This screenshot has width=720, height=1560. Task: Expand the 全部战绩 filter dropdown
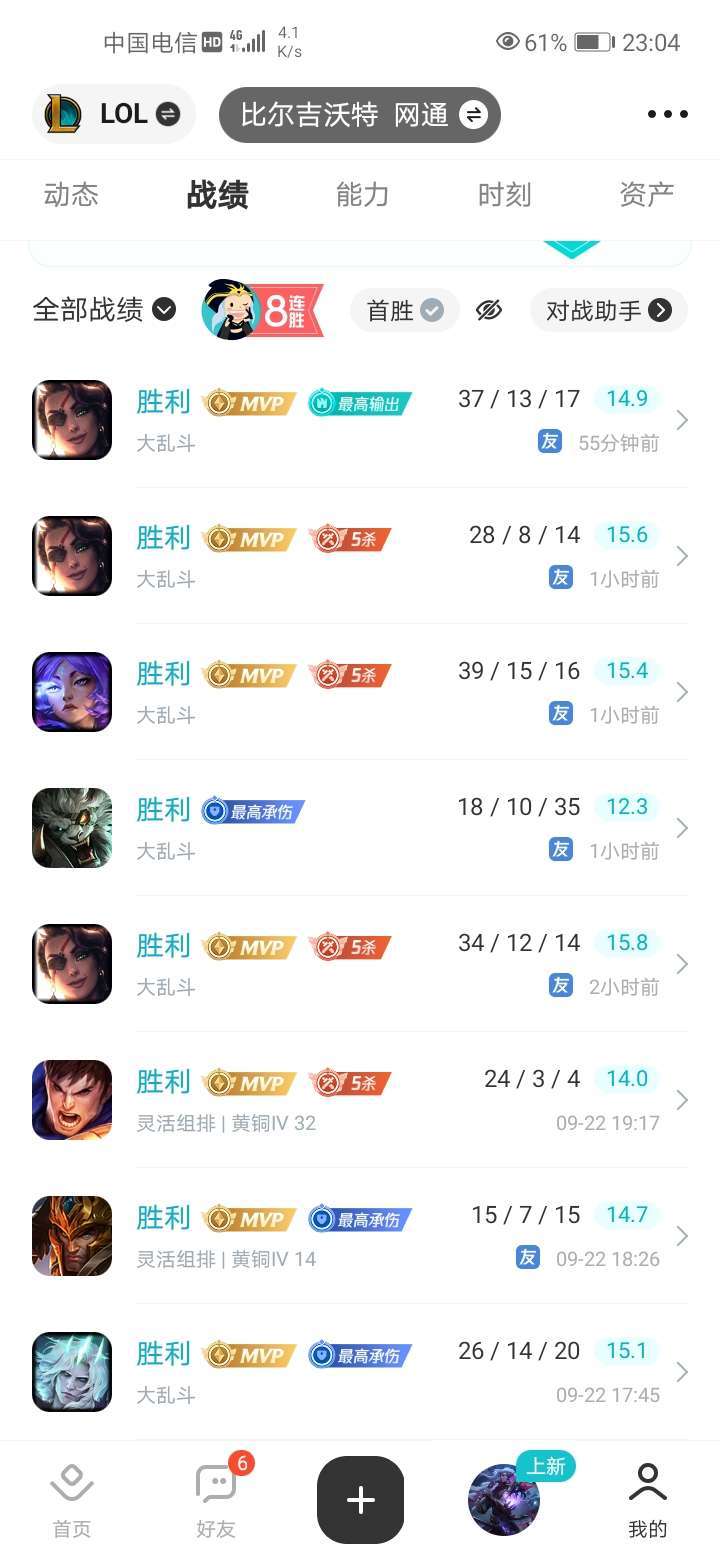click(x=104, y=310)
